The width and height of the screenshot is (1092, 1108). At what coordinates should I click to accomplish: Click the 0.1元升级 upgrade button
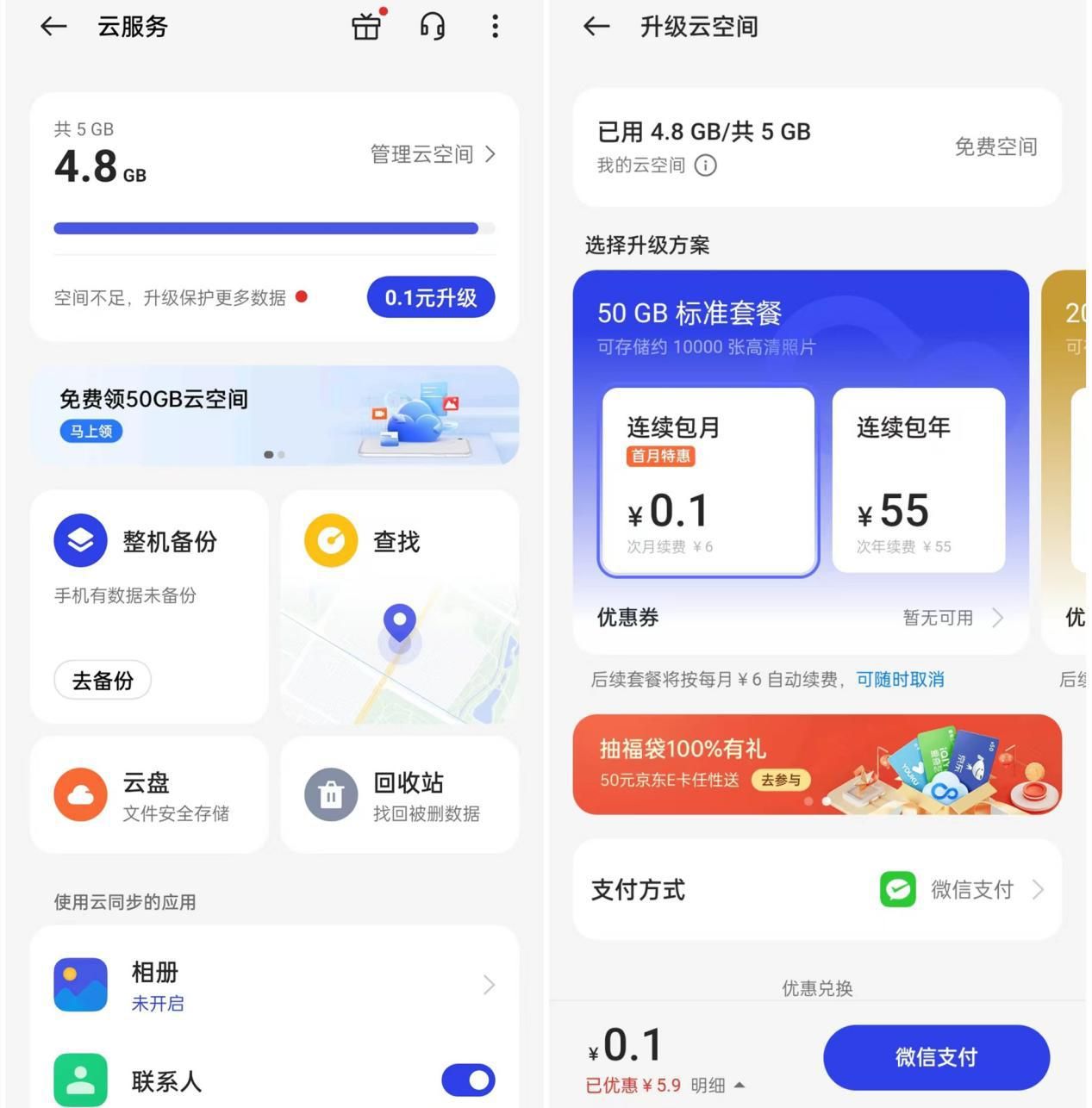430,297
